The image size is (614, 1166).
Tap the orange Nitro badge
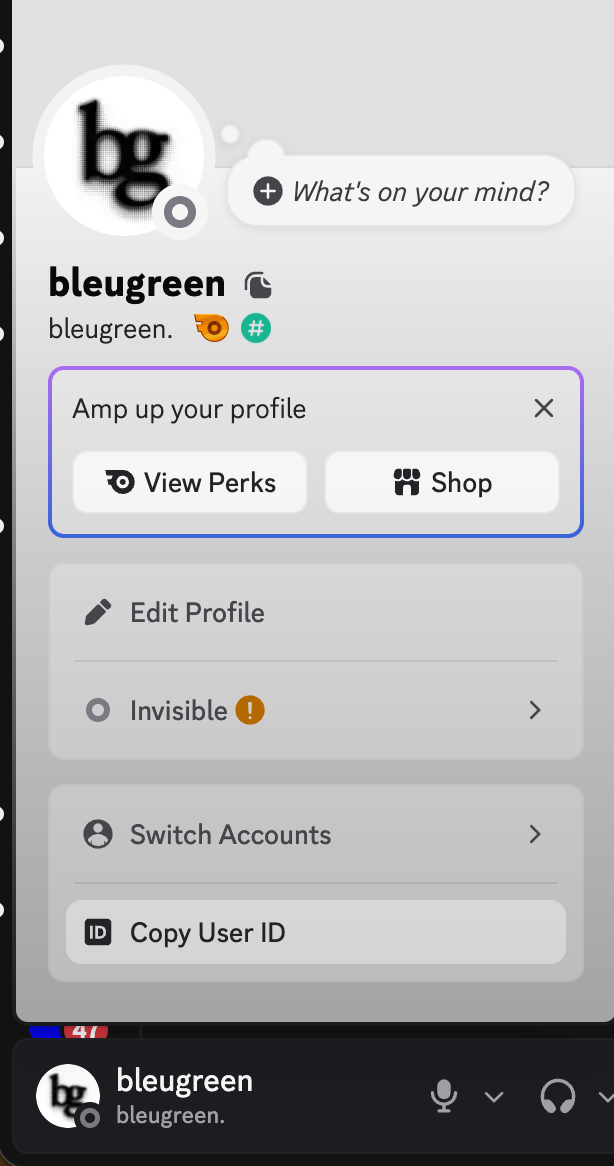pyautogui.click(x=212, y=328)
